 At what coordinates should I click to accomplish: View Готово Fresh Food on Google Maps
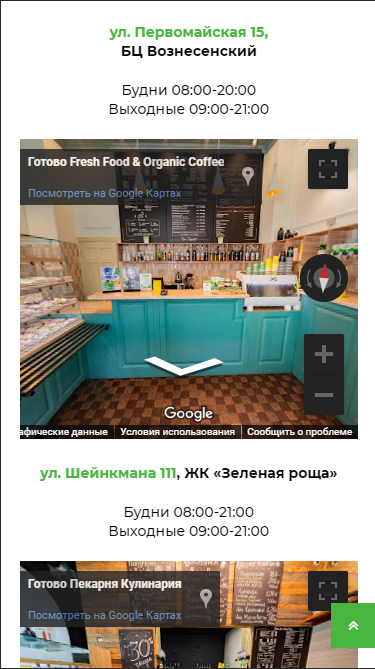105,193
